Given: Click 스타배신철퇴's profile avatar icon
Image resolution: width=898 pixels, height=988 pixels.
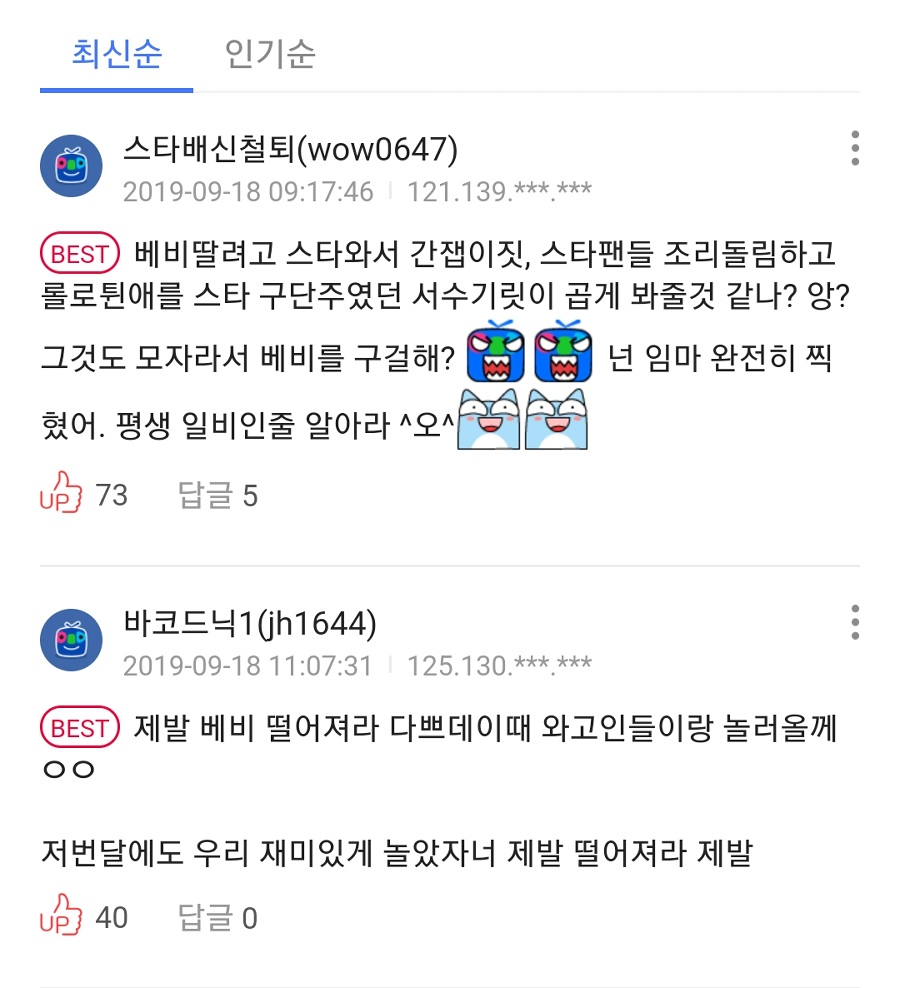Looking at the screenshot, I should point(70,165).
